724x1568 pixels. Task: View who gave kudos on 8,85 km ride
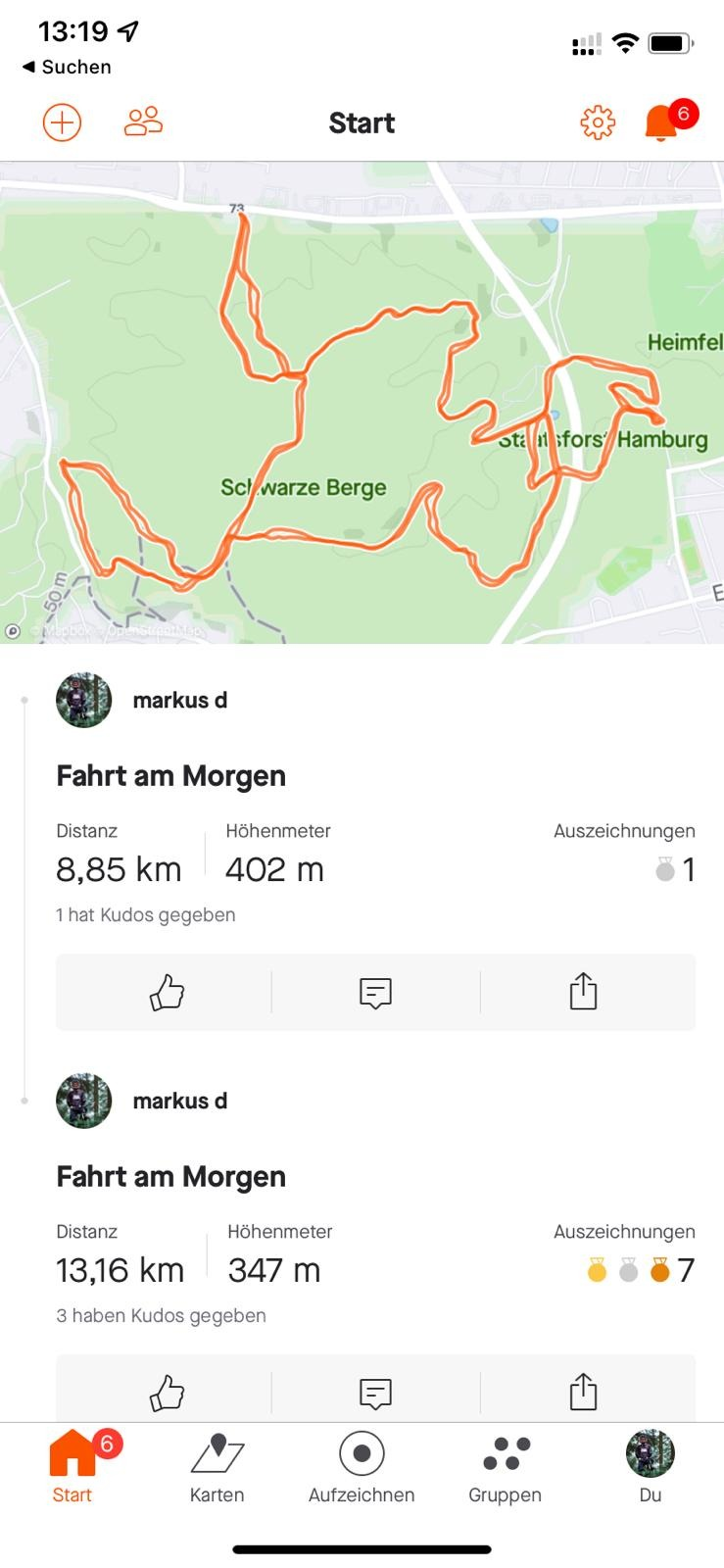[x=146, y=915]
